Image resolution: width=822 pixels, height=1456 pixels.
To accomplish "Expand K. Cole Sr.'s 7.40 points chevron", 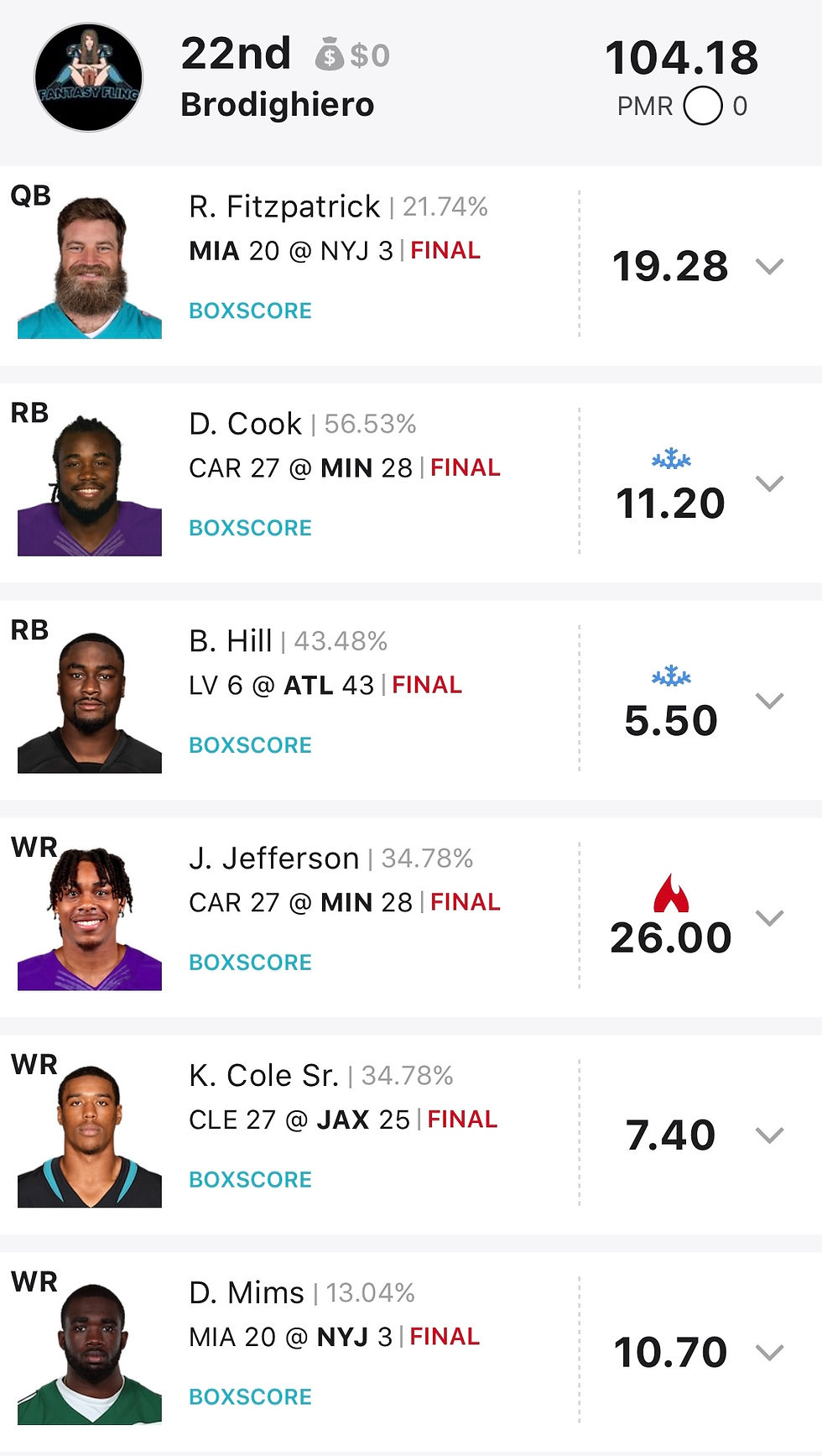I will tap(768, 1135).
